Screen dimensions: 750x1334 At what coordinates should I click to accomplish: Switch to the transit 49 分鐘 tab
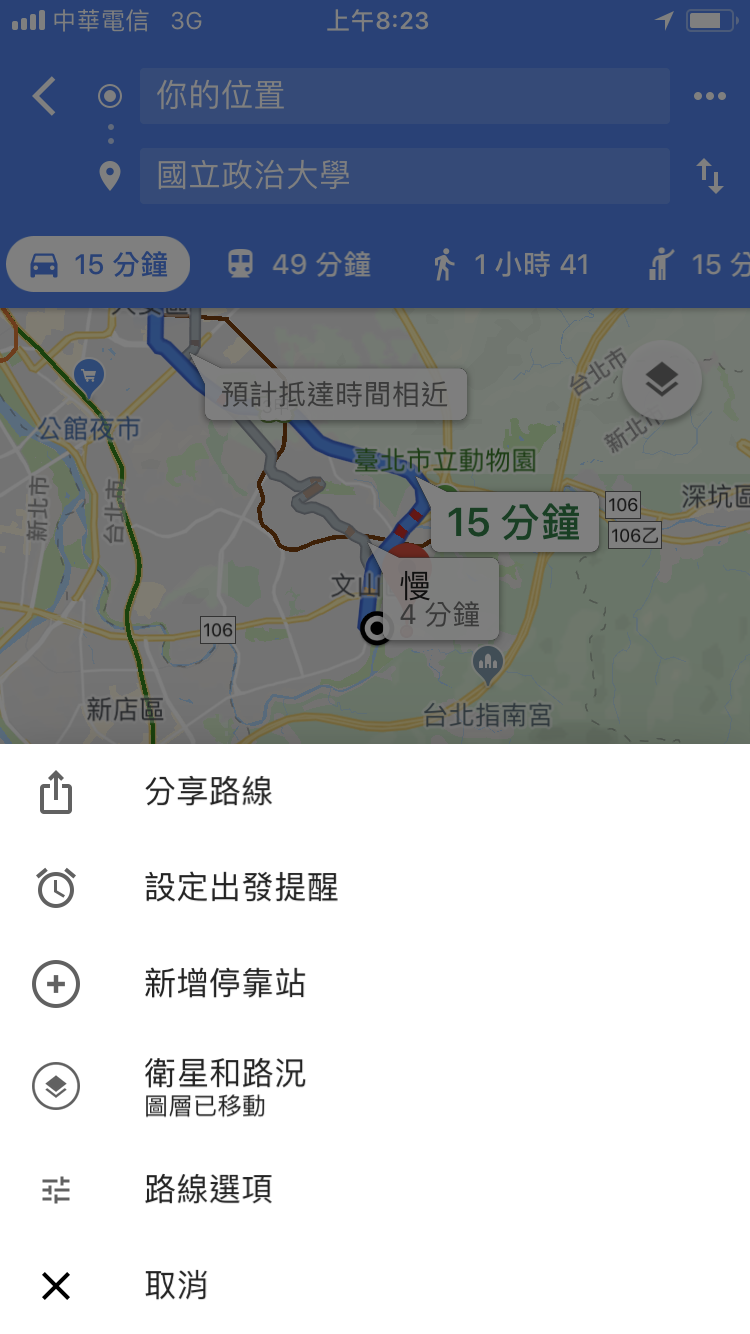299,264
